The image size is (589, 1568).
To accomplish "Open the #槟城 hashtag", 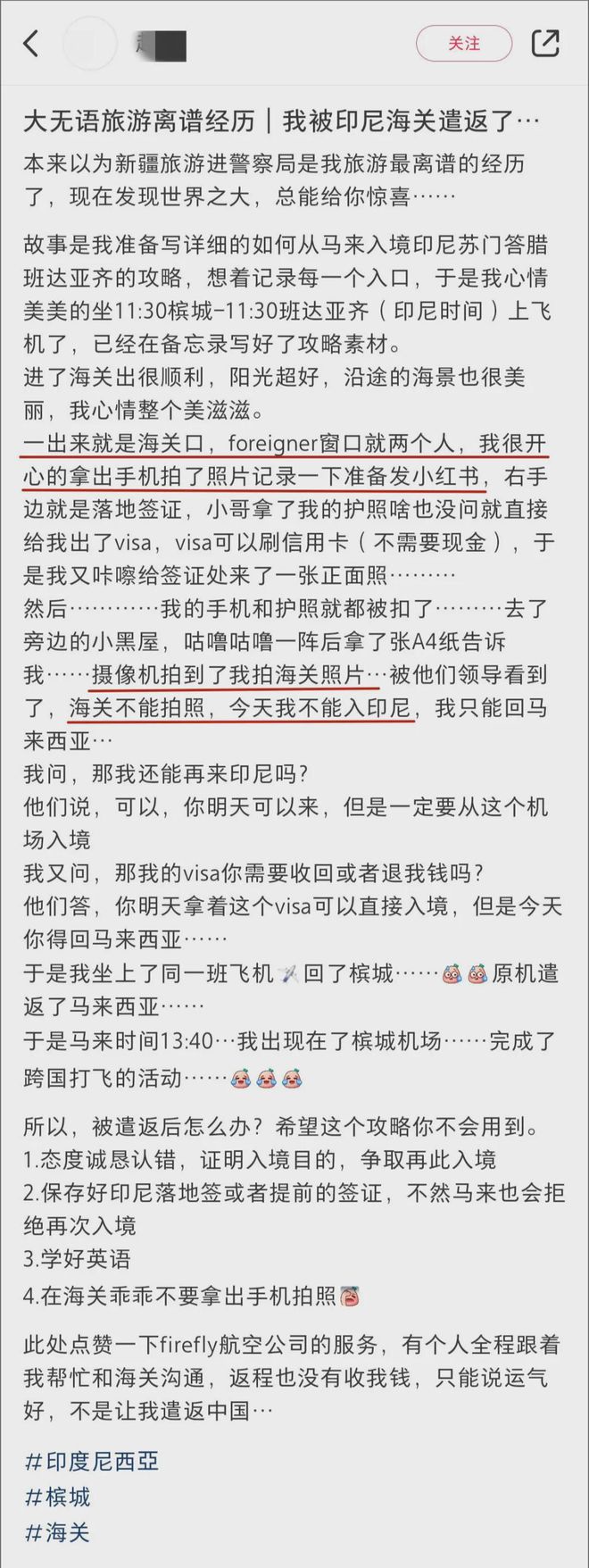I will tap(57, 1497).
